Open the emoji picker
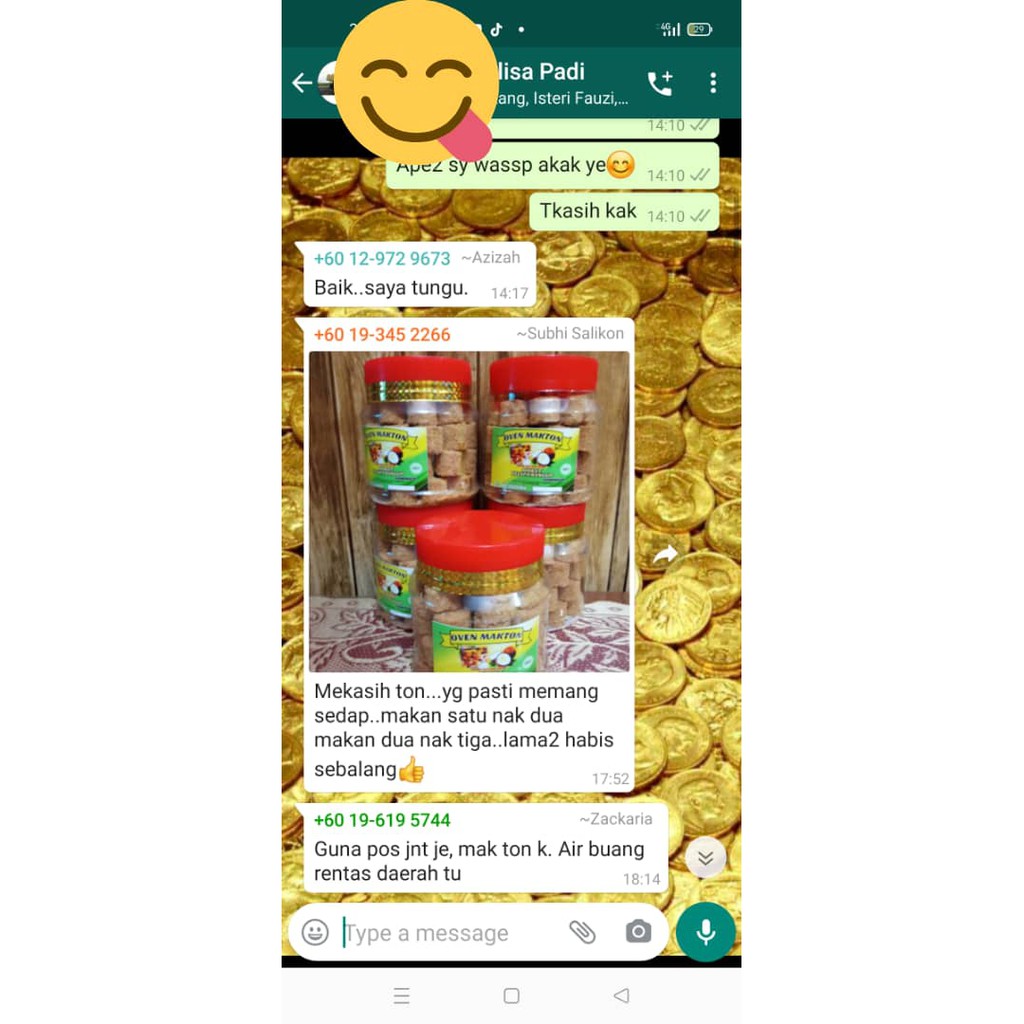Screen dimensions: 1024x1024 [315, 932]
